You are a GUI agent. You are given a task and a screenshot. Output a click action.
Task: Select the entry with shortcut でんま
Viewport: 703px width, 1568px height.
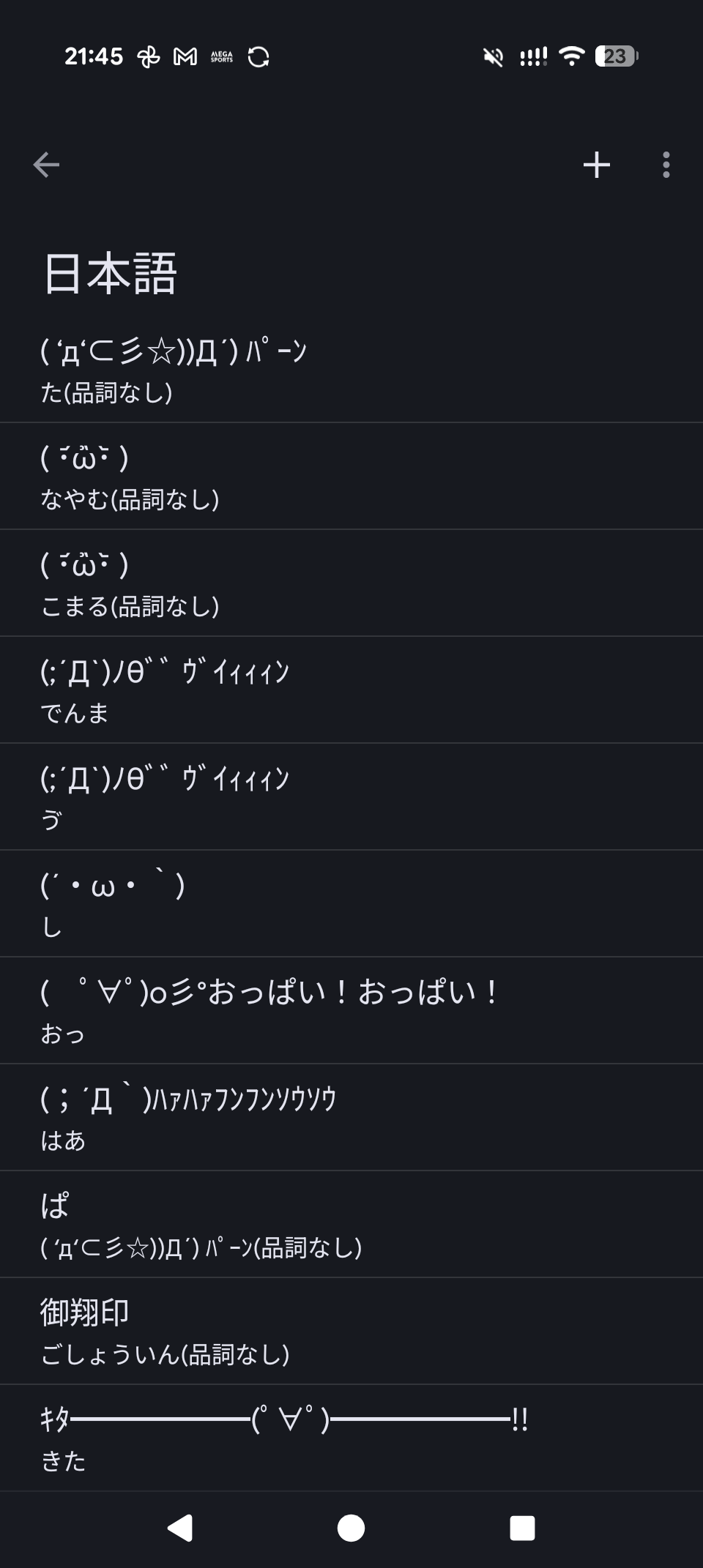coord(351,690)
